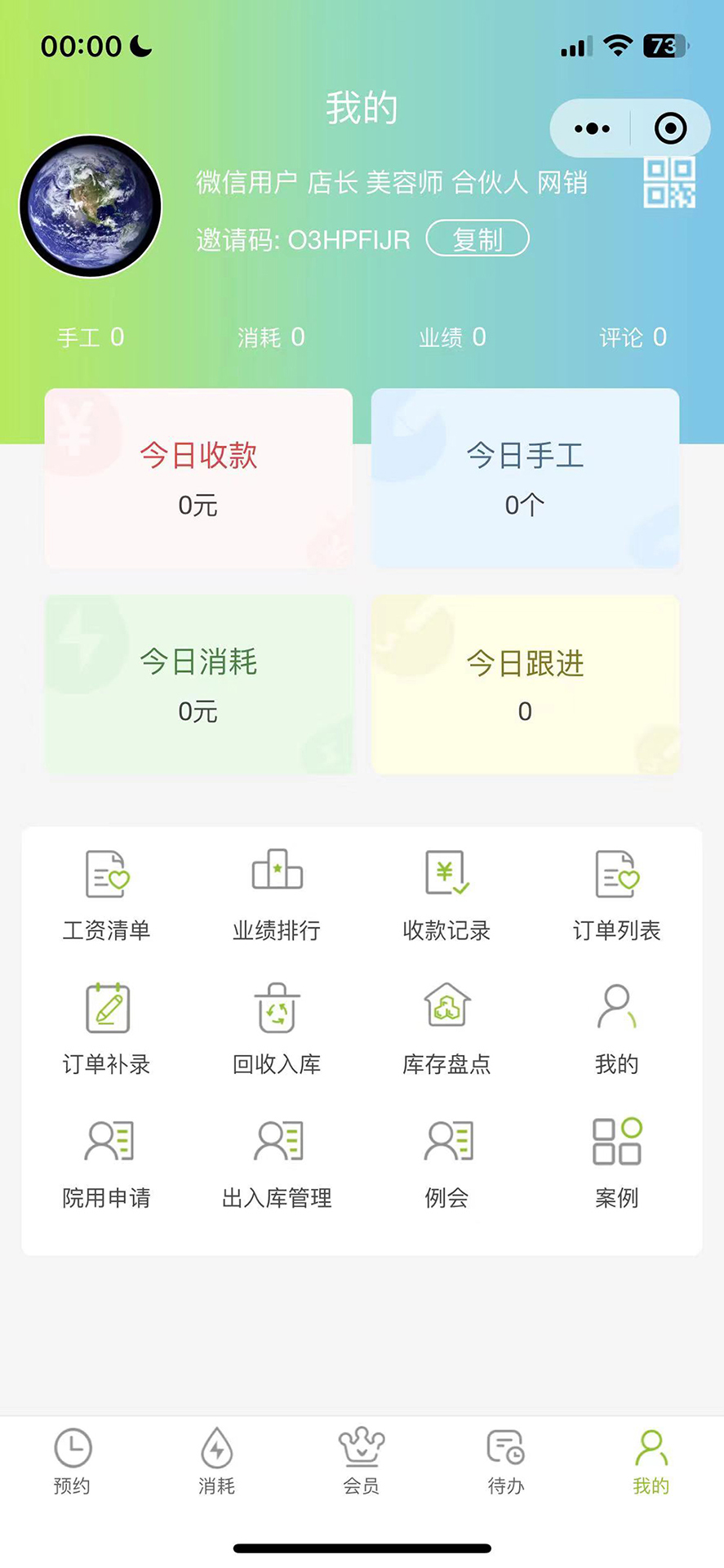724x1568 pixels.
Task: Open 工资清单
Action: [x=107, y=894]
